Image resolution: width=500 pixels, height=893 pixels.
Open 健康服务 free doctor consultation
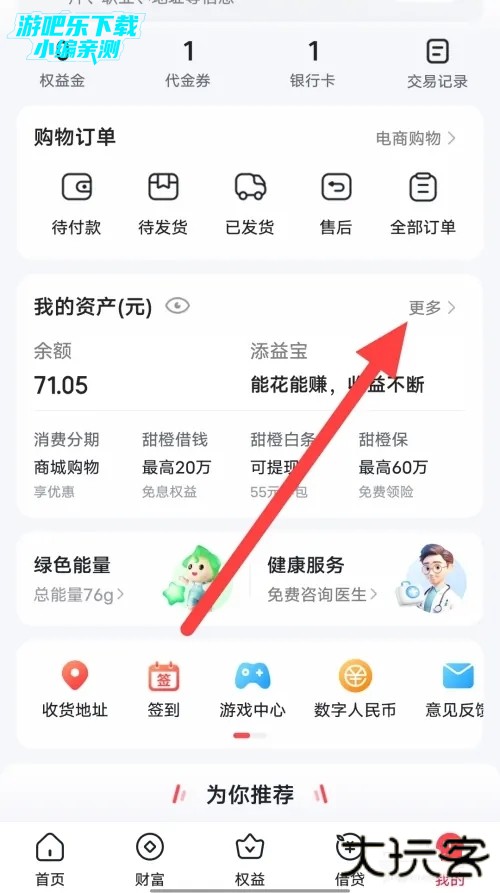pos(366,578)
